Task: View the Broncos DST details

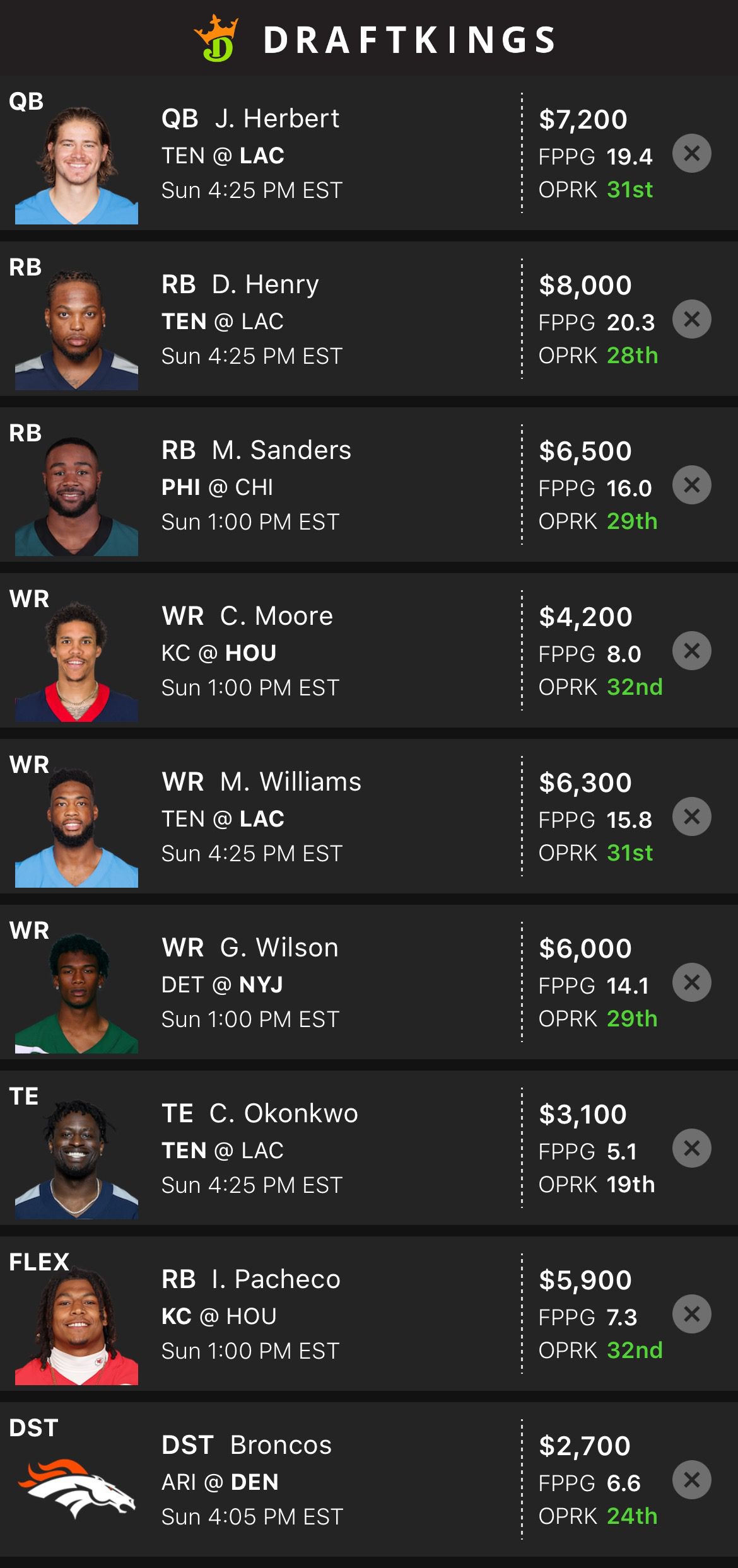Action: pos(281,1445)
